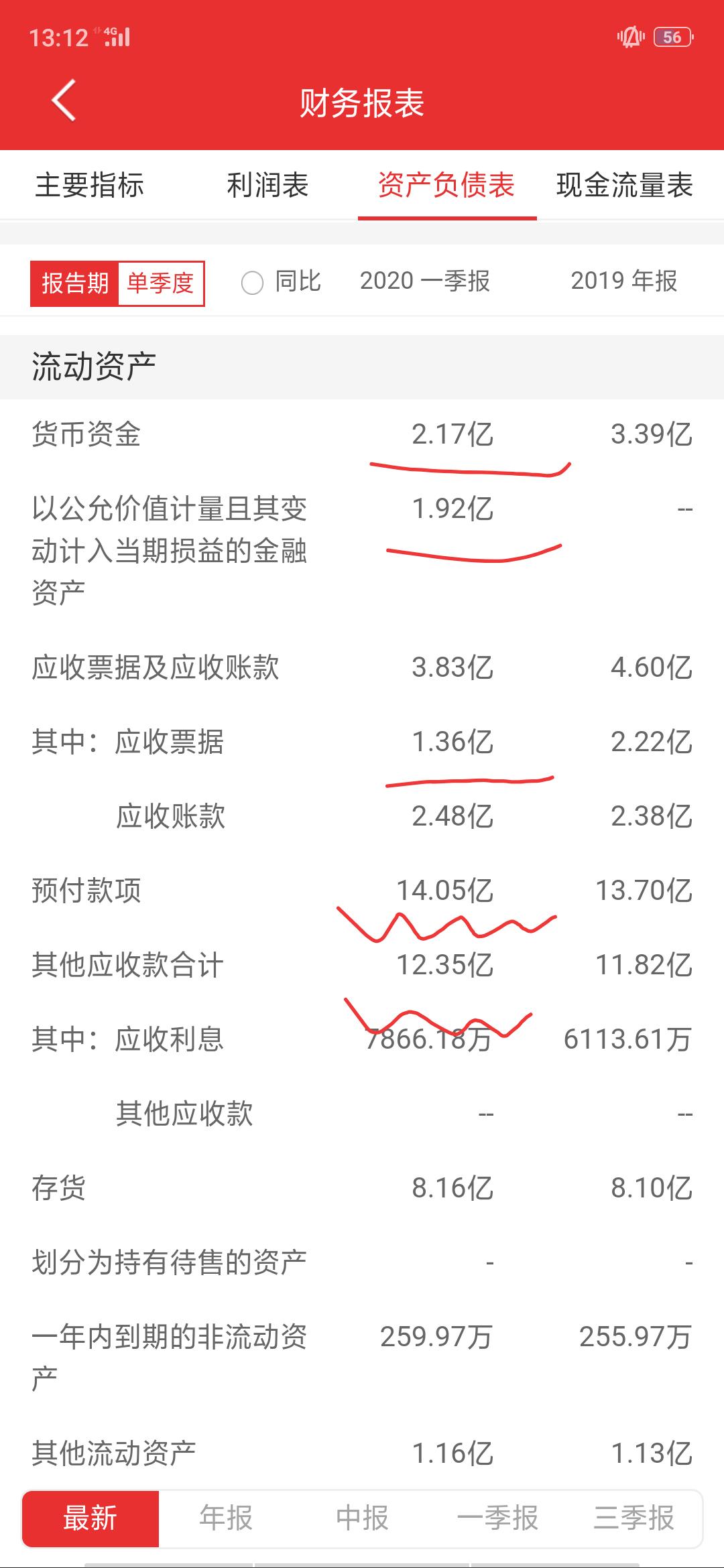Tap the 2020 一季报 column header

[x=425, y=283]
